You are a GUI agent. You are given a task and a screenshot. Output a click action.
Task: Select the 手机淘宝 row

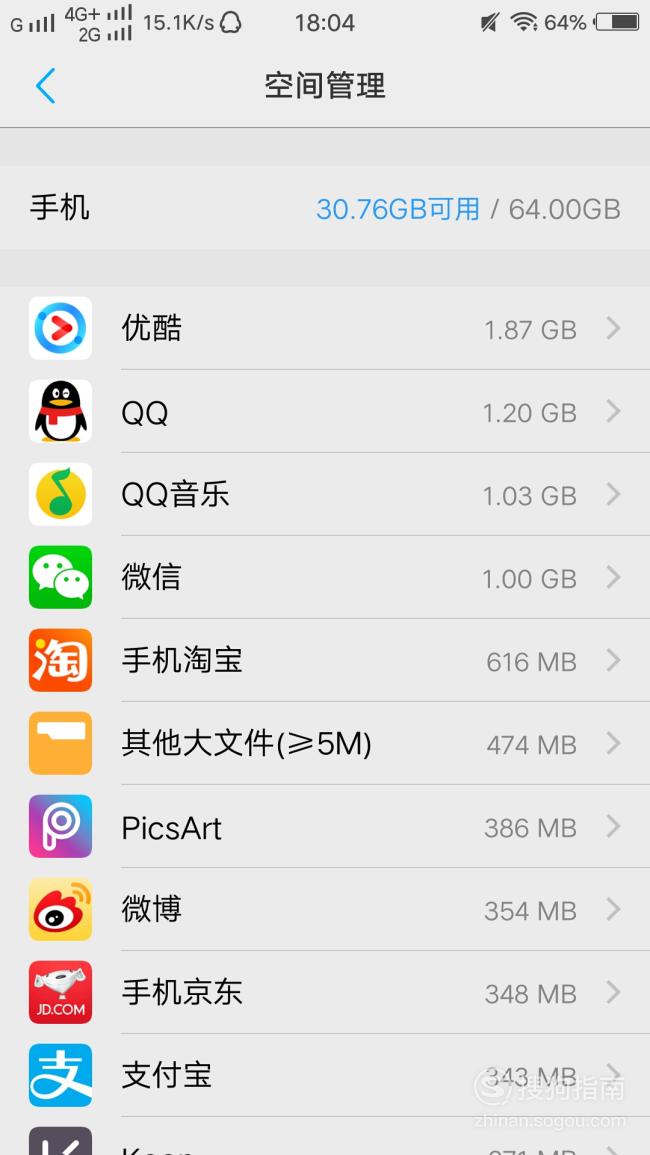point(325,660)
